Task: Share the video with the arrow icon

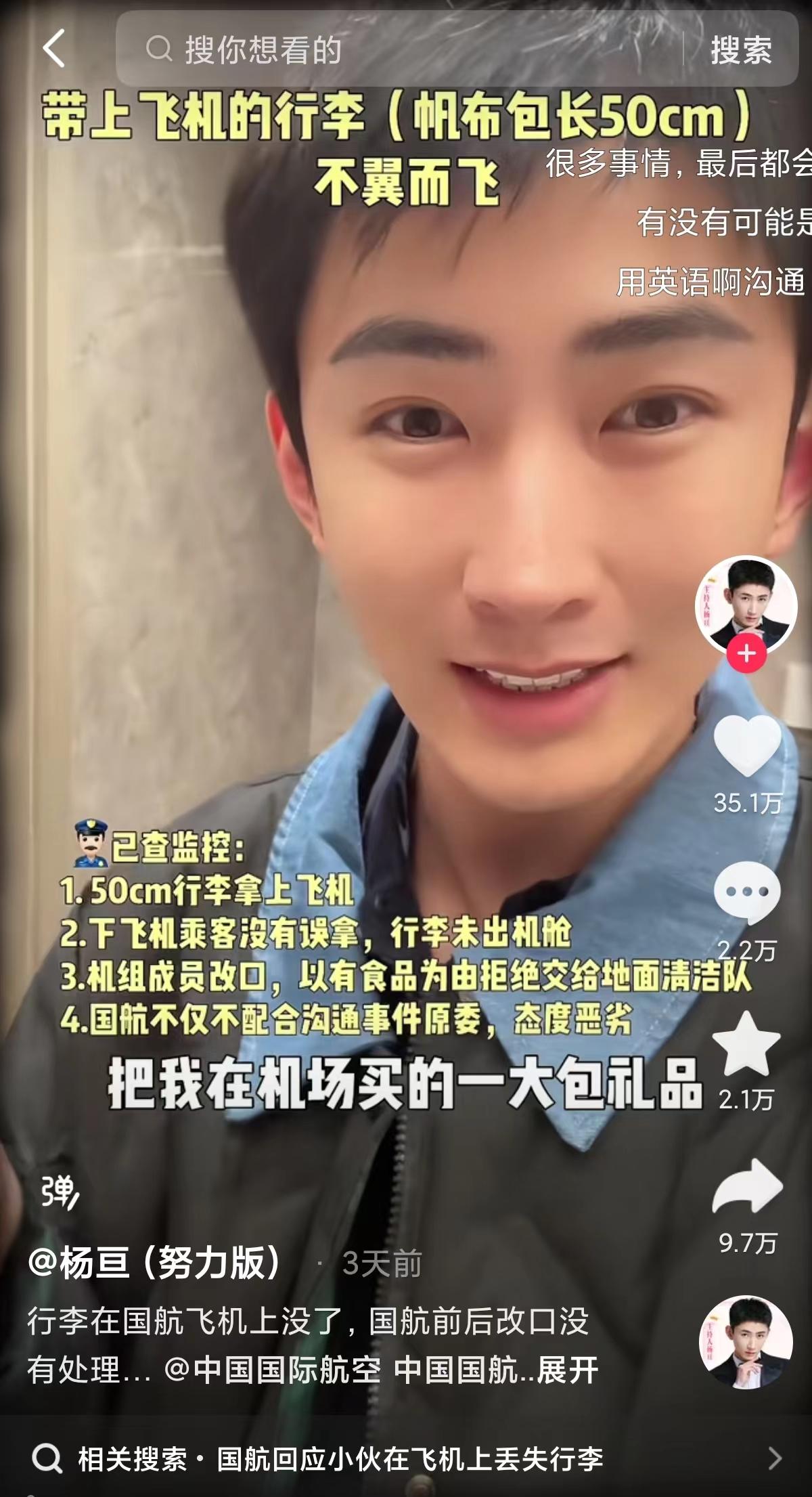Action: tap(747, 1186)
